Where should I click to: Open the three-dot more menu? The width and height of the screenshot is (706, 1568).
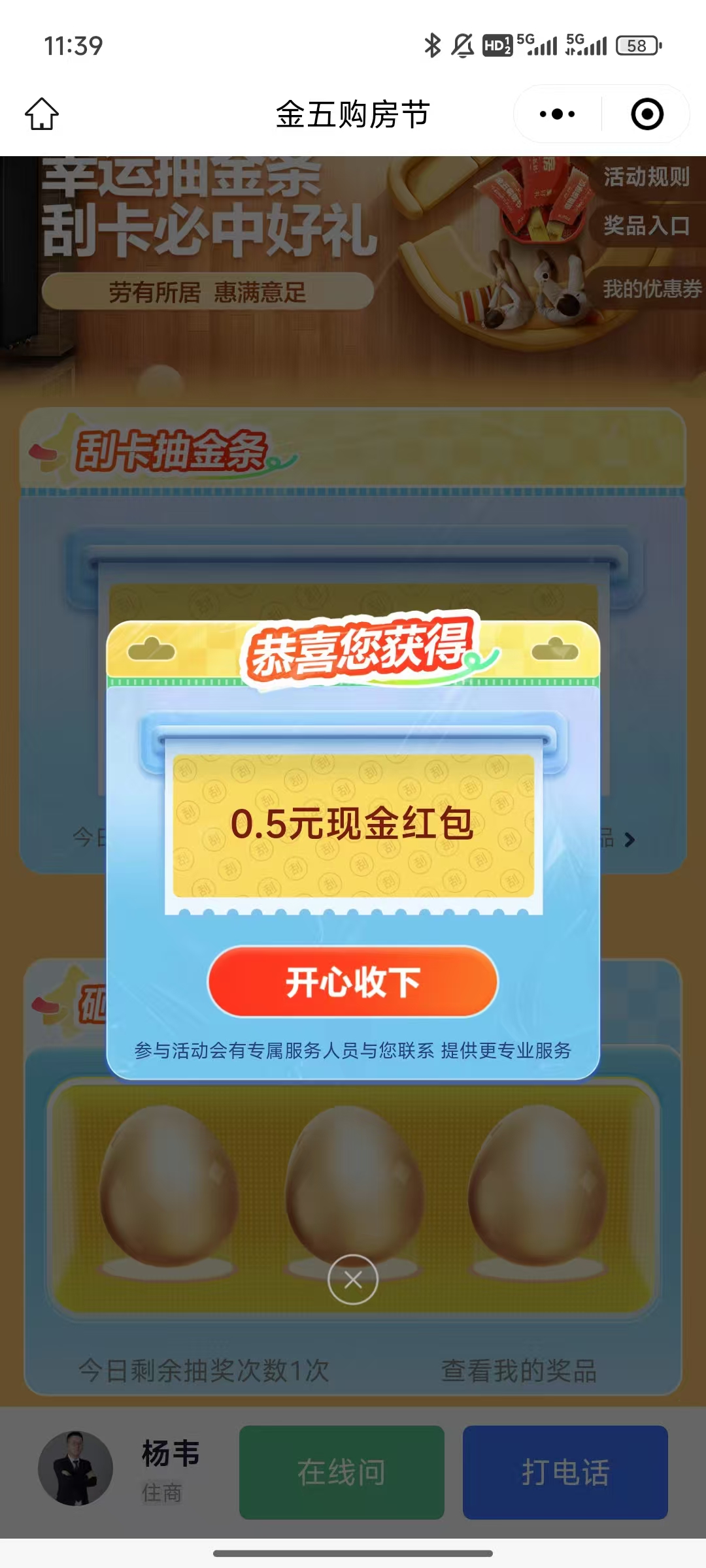pyautogui.click(x=557, y=114)
